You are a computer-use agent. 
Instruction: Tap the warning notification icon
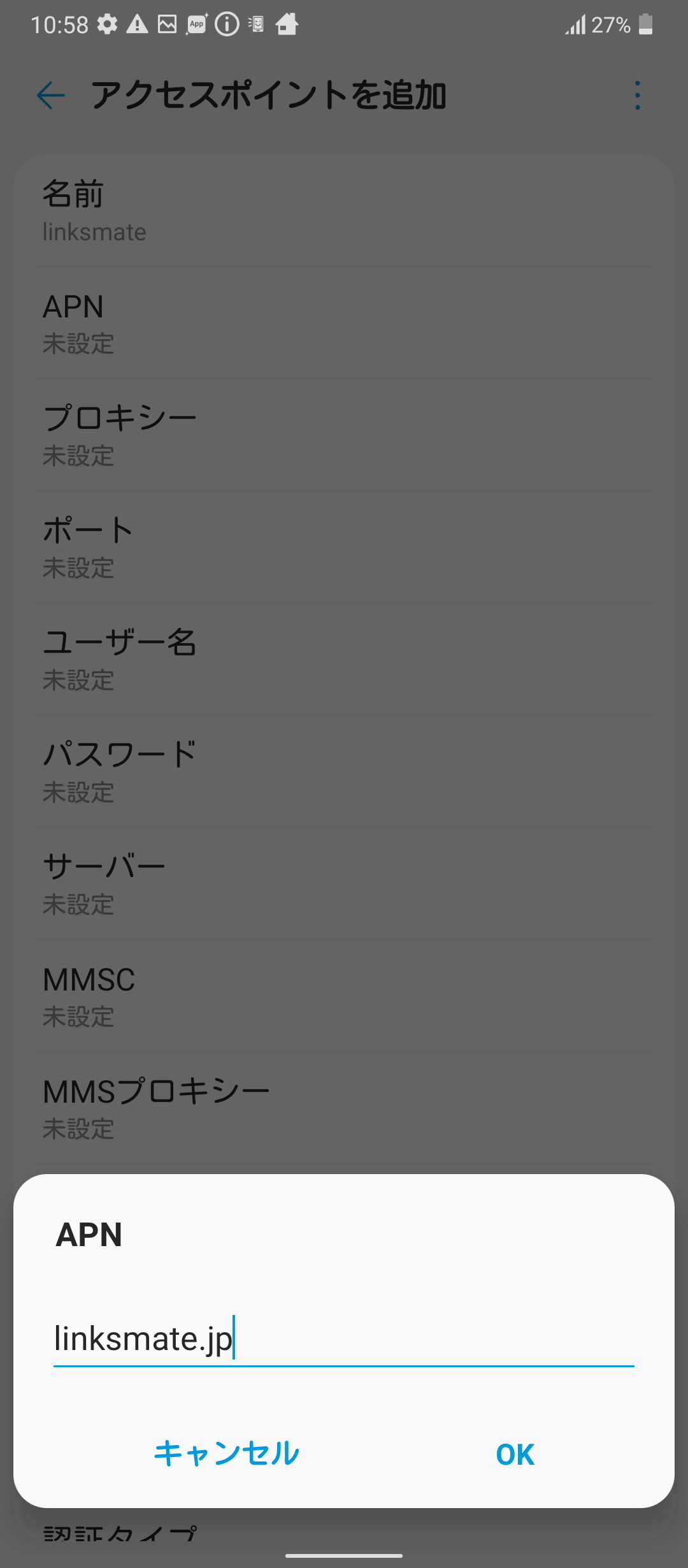coord(136,24)
